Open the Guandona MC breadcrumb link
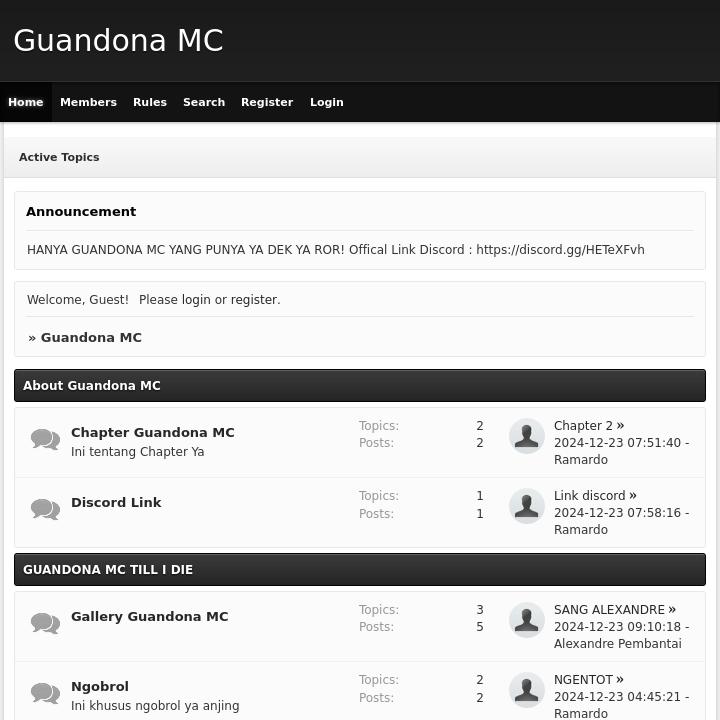Viewport: 720px width, 720px height. 91,338
